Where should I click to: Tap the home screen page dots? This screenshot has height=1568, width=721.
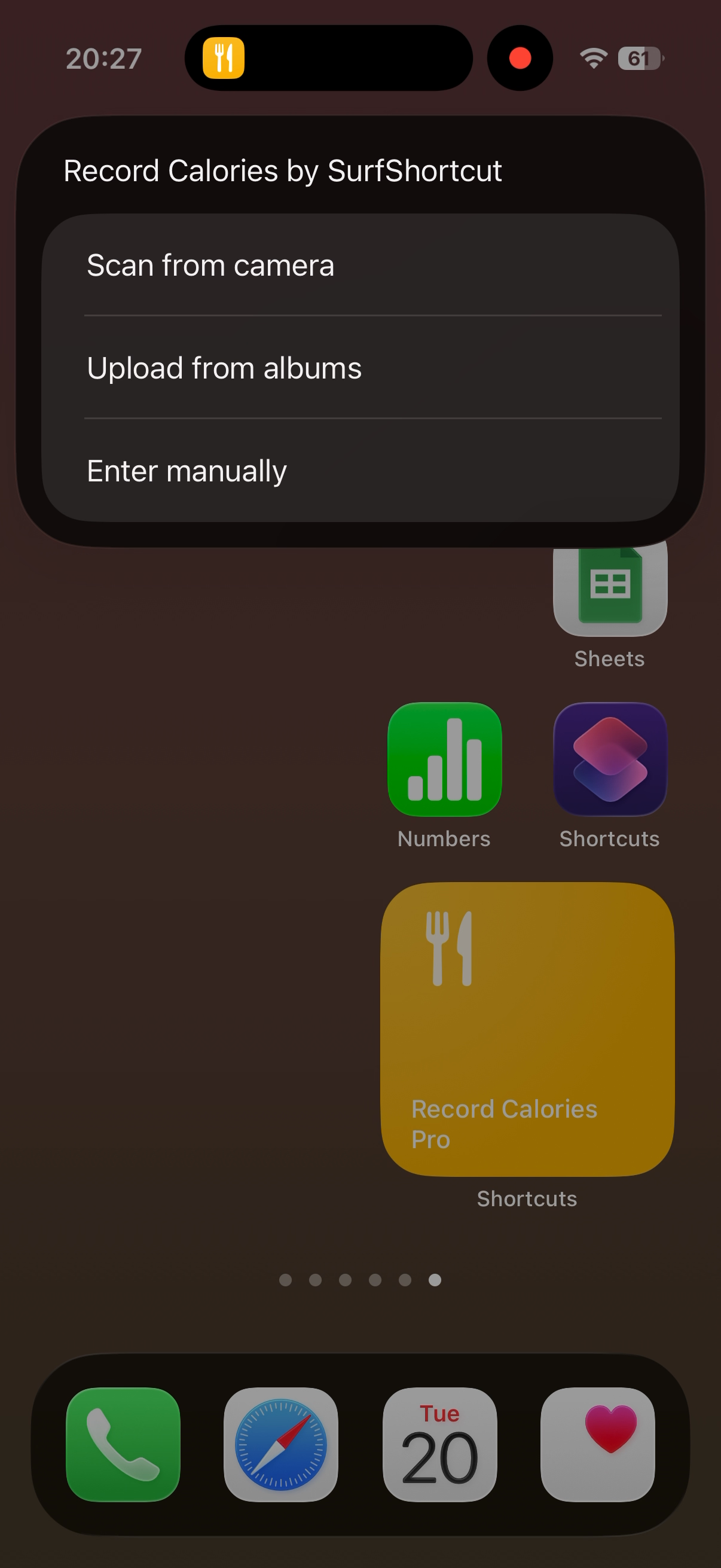coord(359,1280)
